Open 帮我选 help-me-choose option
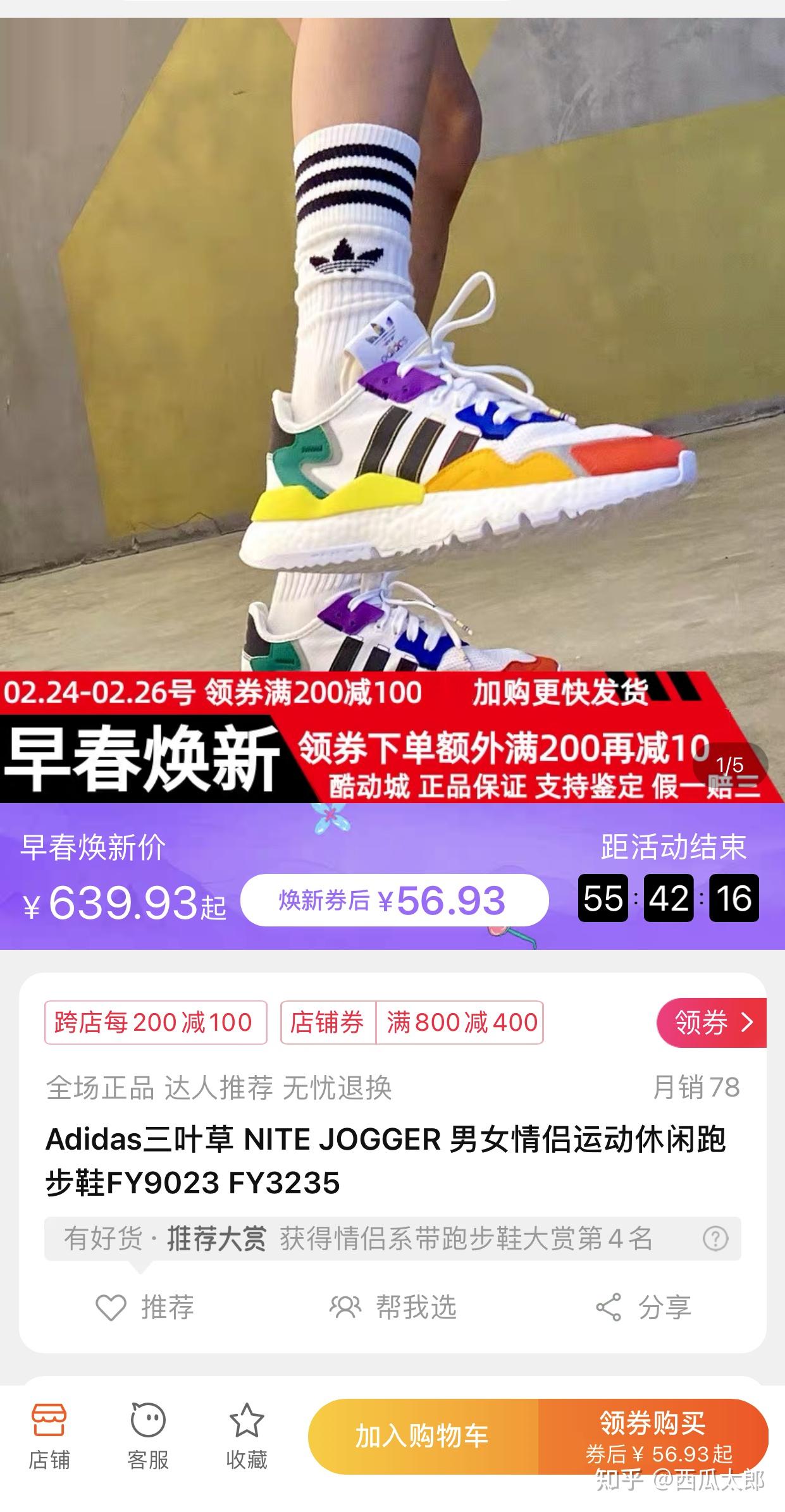The image size is (785, 1512). (393, 1307)
